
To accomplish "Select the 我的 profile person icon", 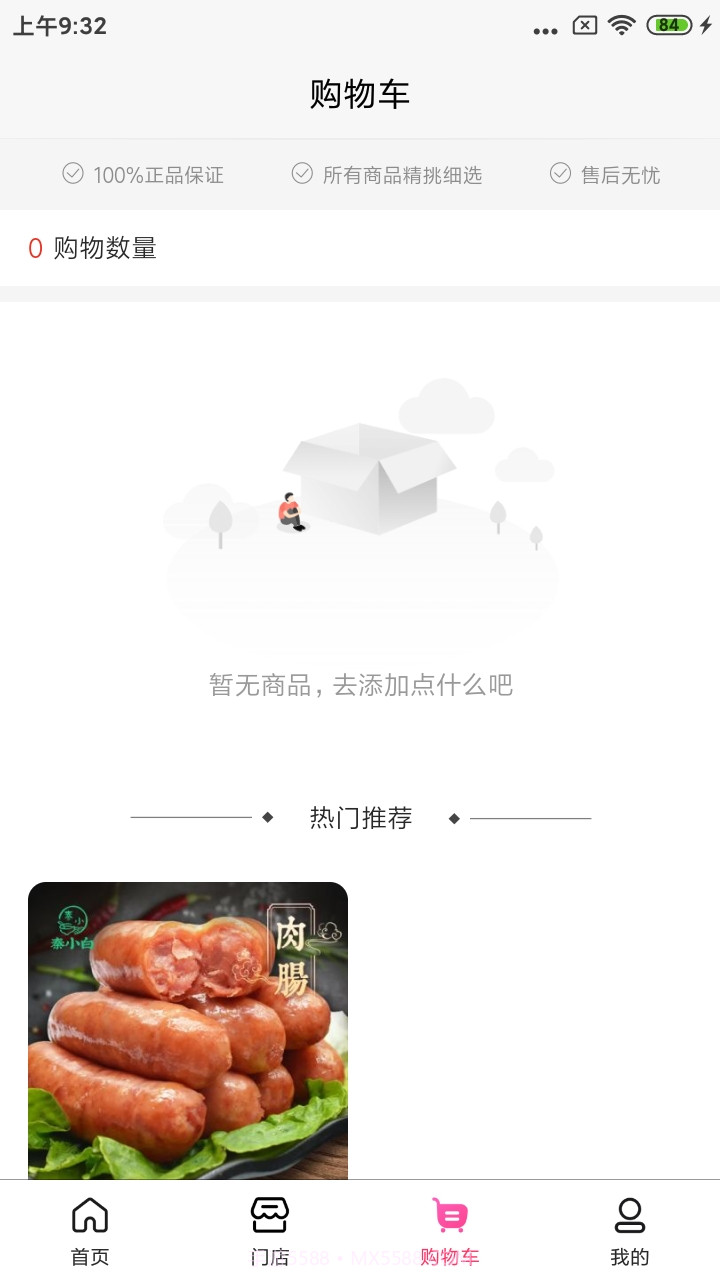I will [630, 1213].
